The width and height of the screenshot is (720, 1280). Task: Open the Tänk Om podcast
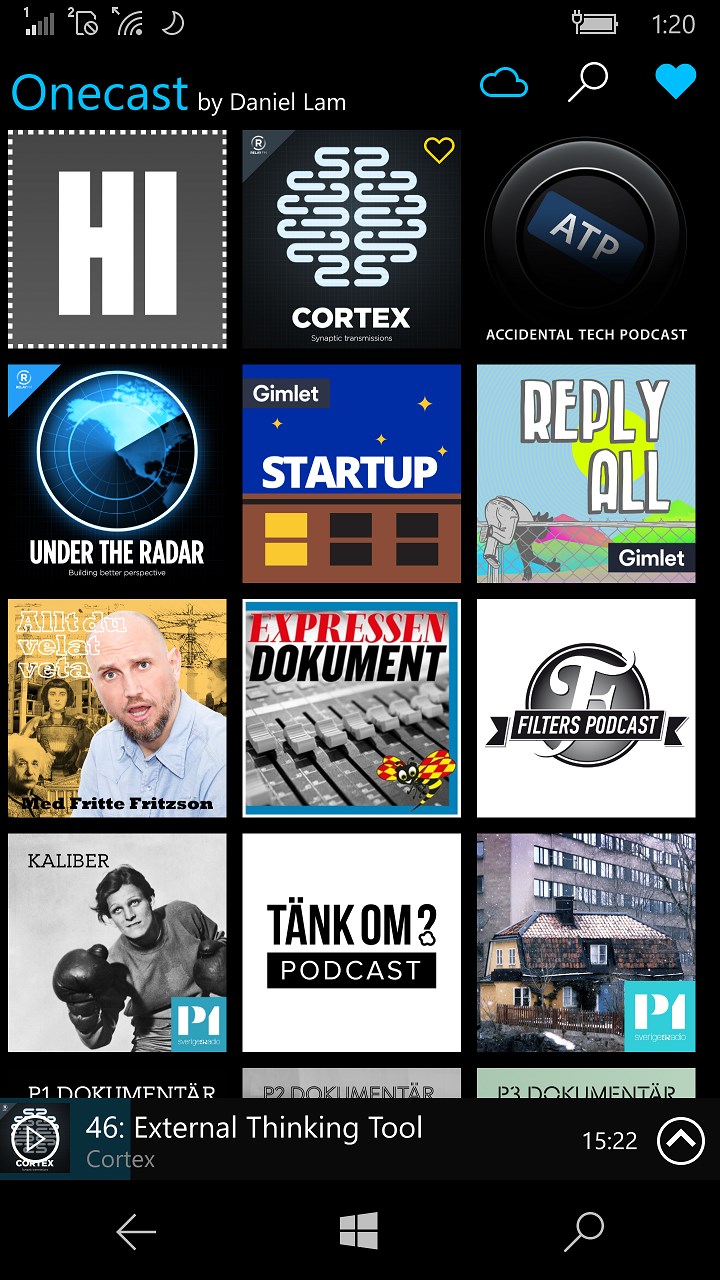(351, 942)
